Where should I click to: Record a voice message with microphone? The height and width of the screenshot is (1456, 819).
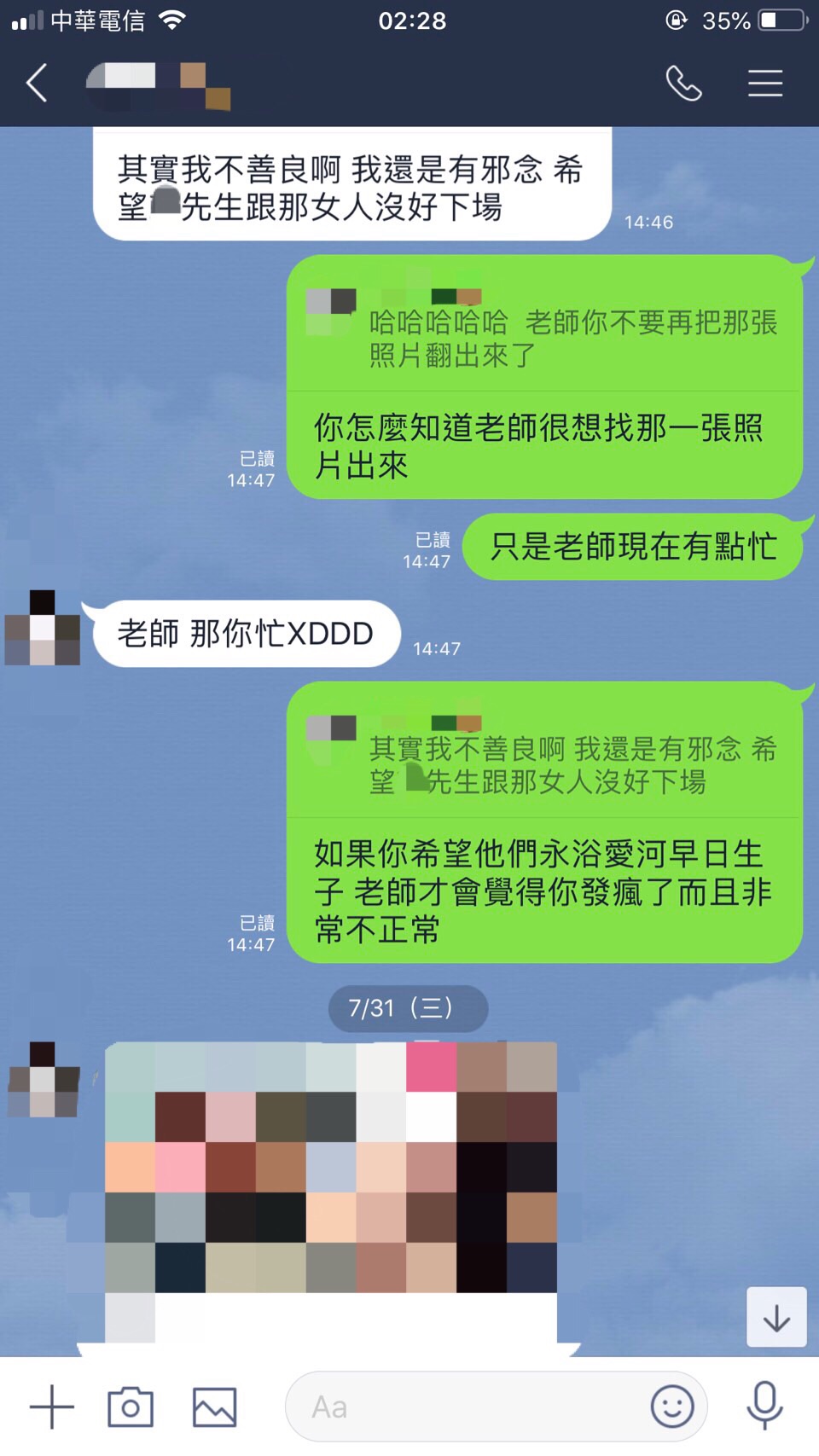(764, 1407)
